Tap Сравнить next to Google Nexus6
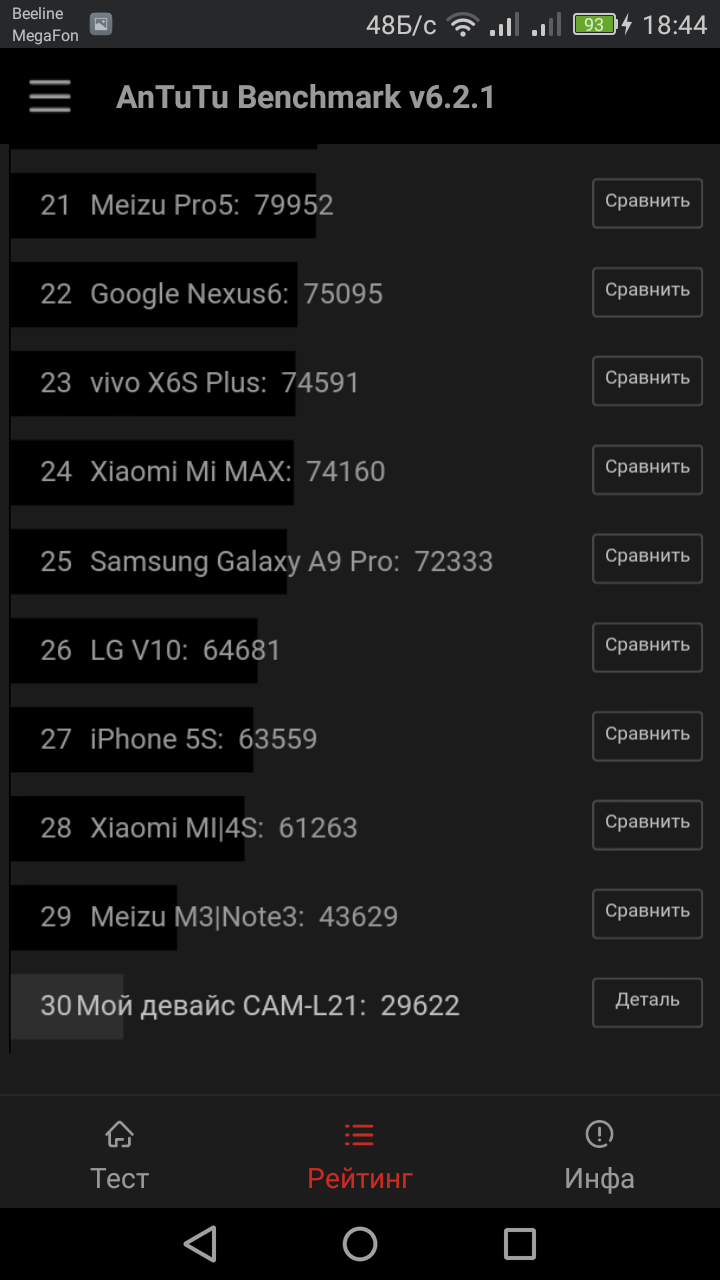Image resolution: width=720 pixels, height=1280 pixels. click(x=647, y=292)
